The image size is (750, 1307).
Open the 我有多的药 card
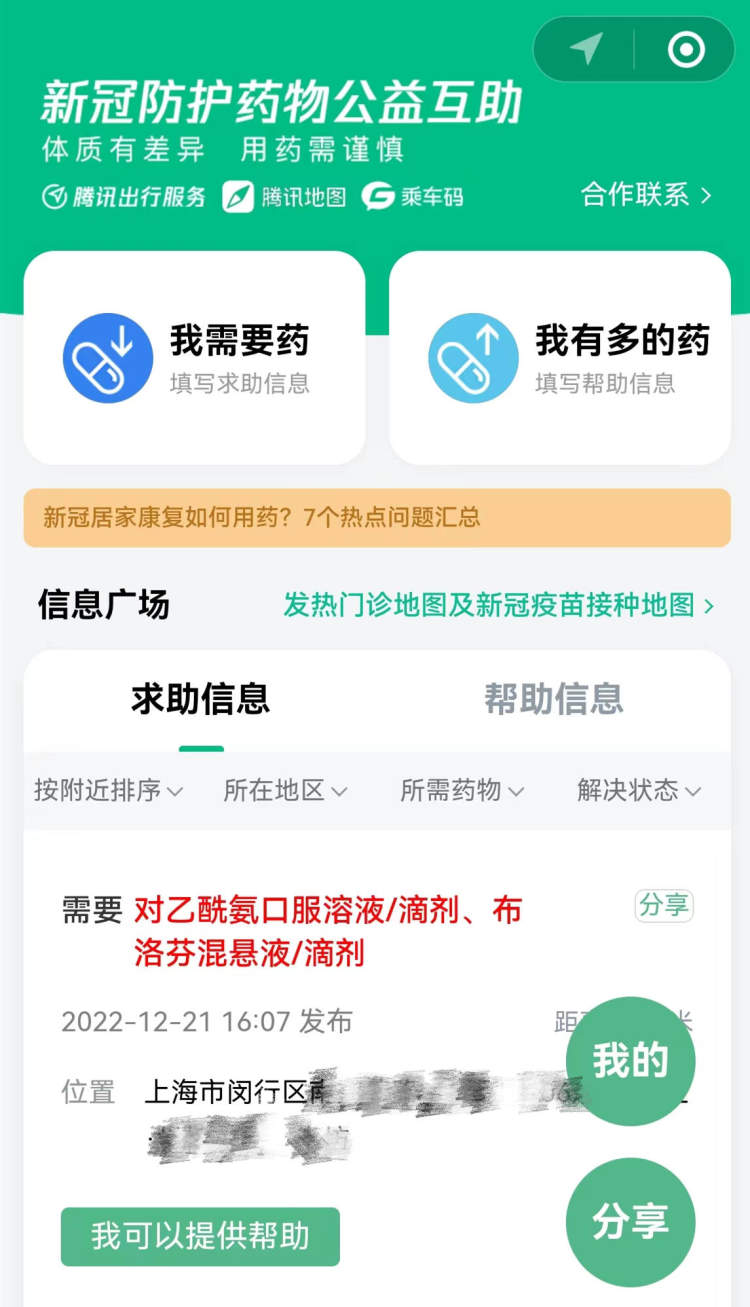pyautogui.click(x=560, y=358)
